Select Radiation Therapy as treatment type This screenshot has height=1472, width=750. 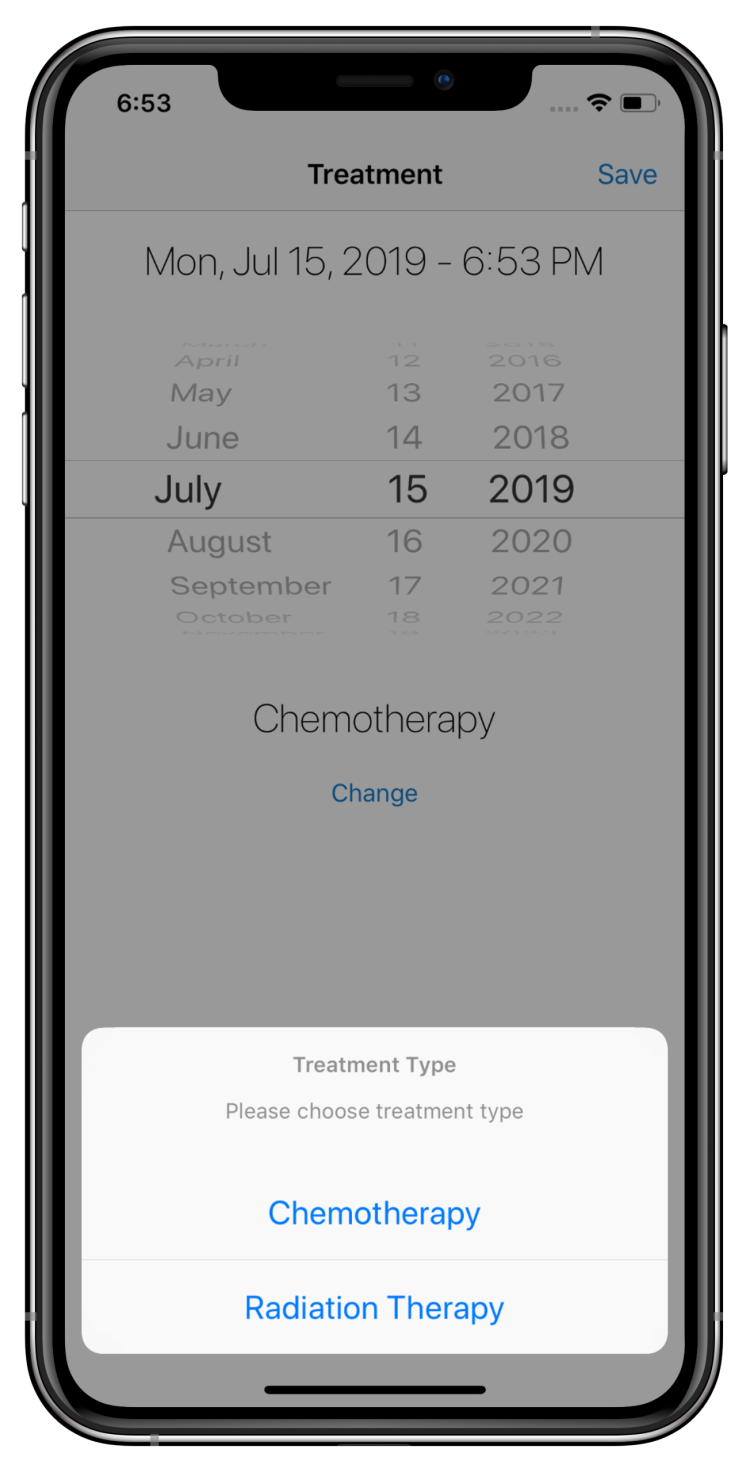(374, 1308)
